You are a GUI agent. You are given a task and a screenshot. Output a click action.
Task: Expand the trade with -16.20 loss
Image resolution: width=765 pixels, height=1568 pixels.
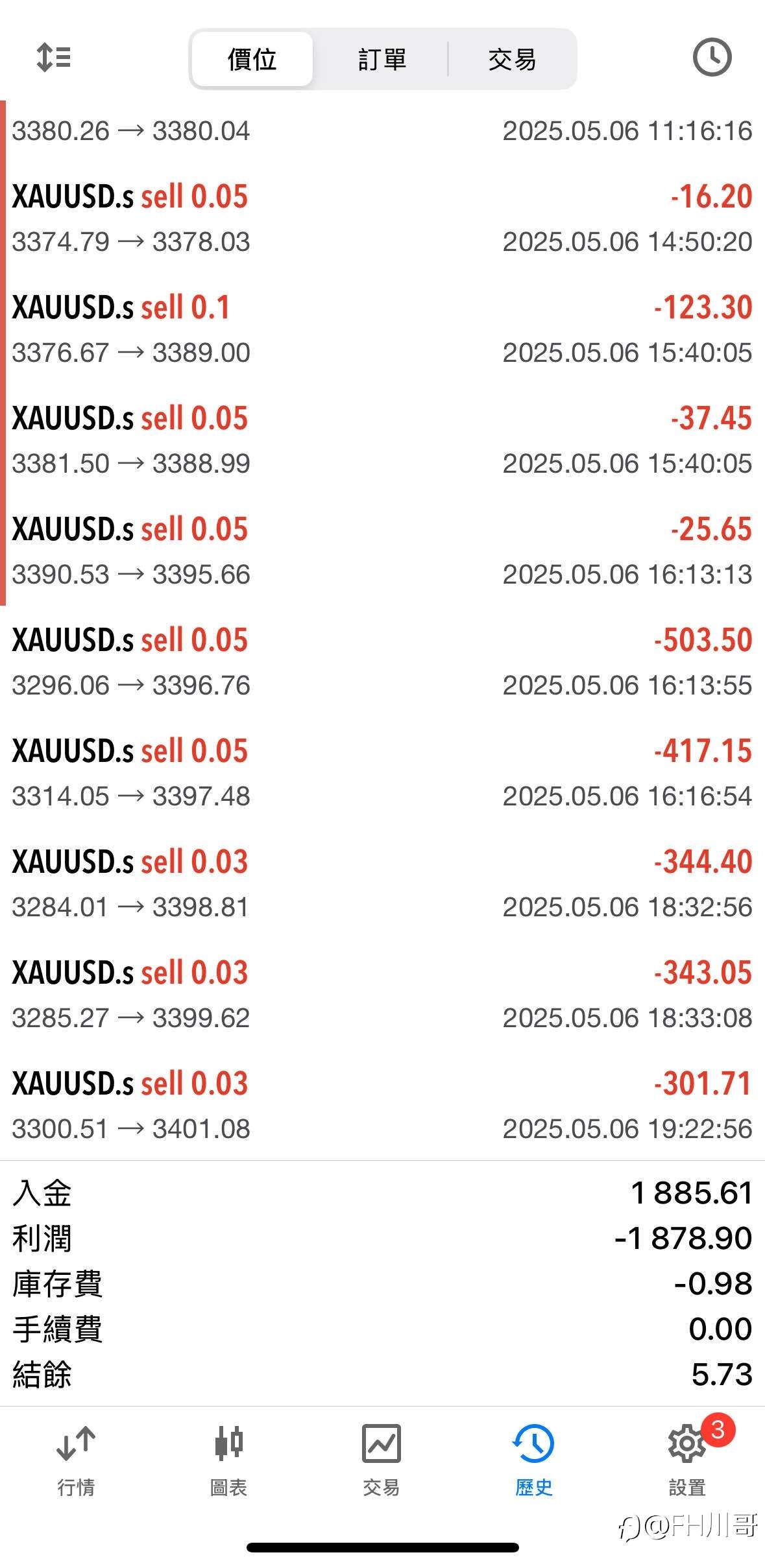pos(382,219)
